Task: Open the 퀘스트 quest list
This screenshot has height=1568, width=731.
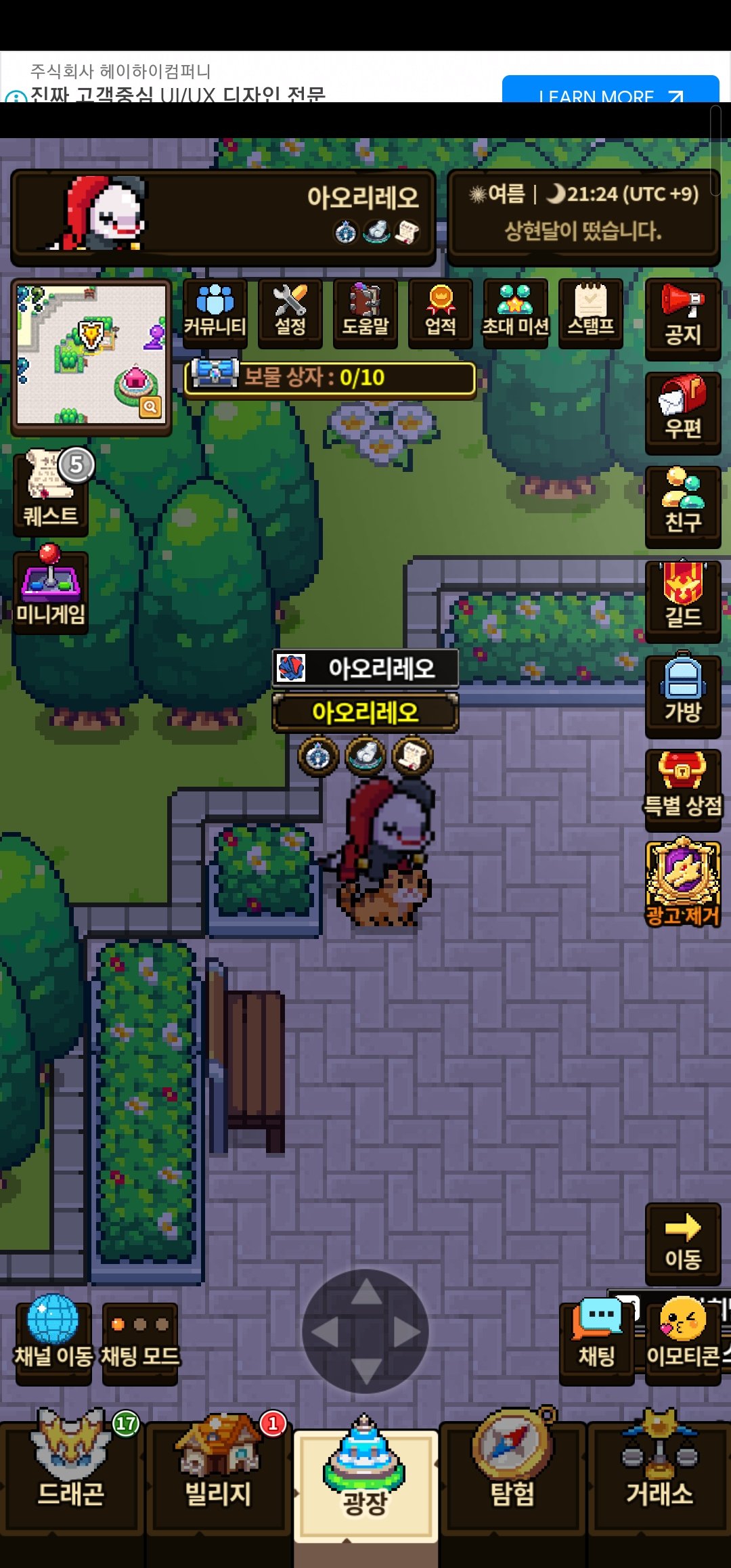Action: [x=51, y=492]
